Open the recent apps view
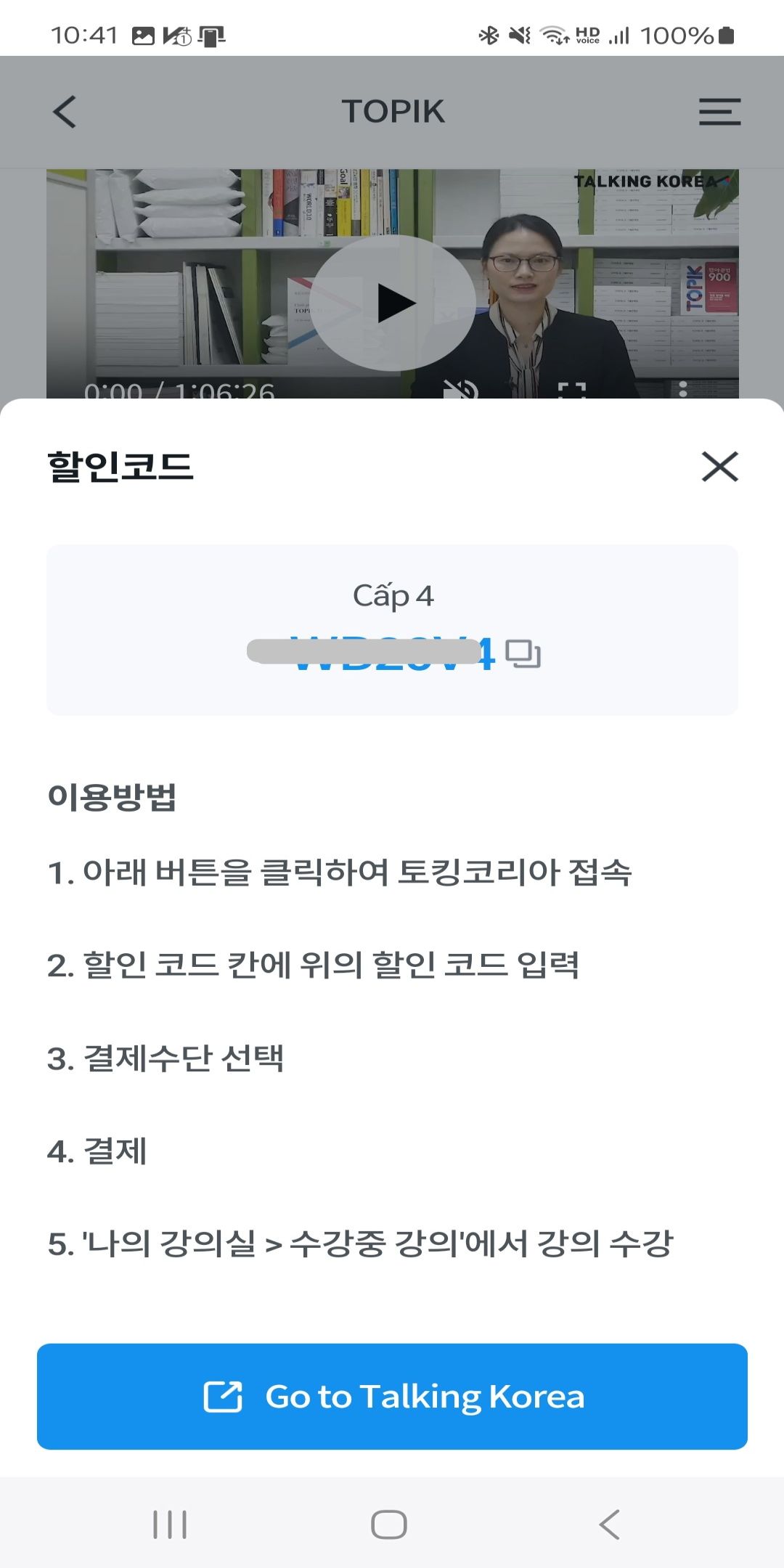The image size is (784, 1568). click(x=170, y=1524)
